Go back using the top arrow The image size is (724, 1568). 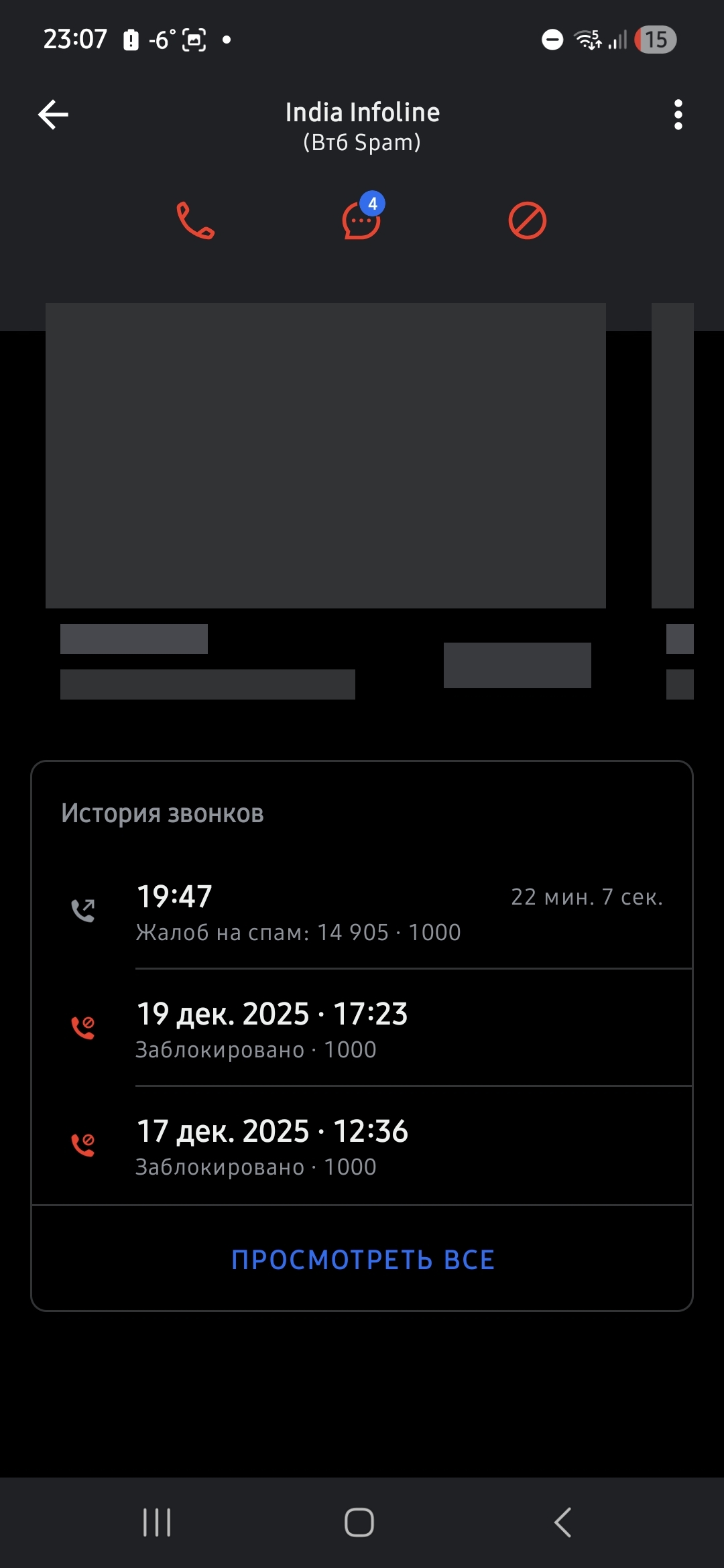pos(53,115)
